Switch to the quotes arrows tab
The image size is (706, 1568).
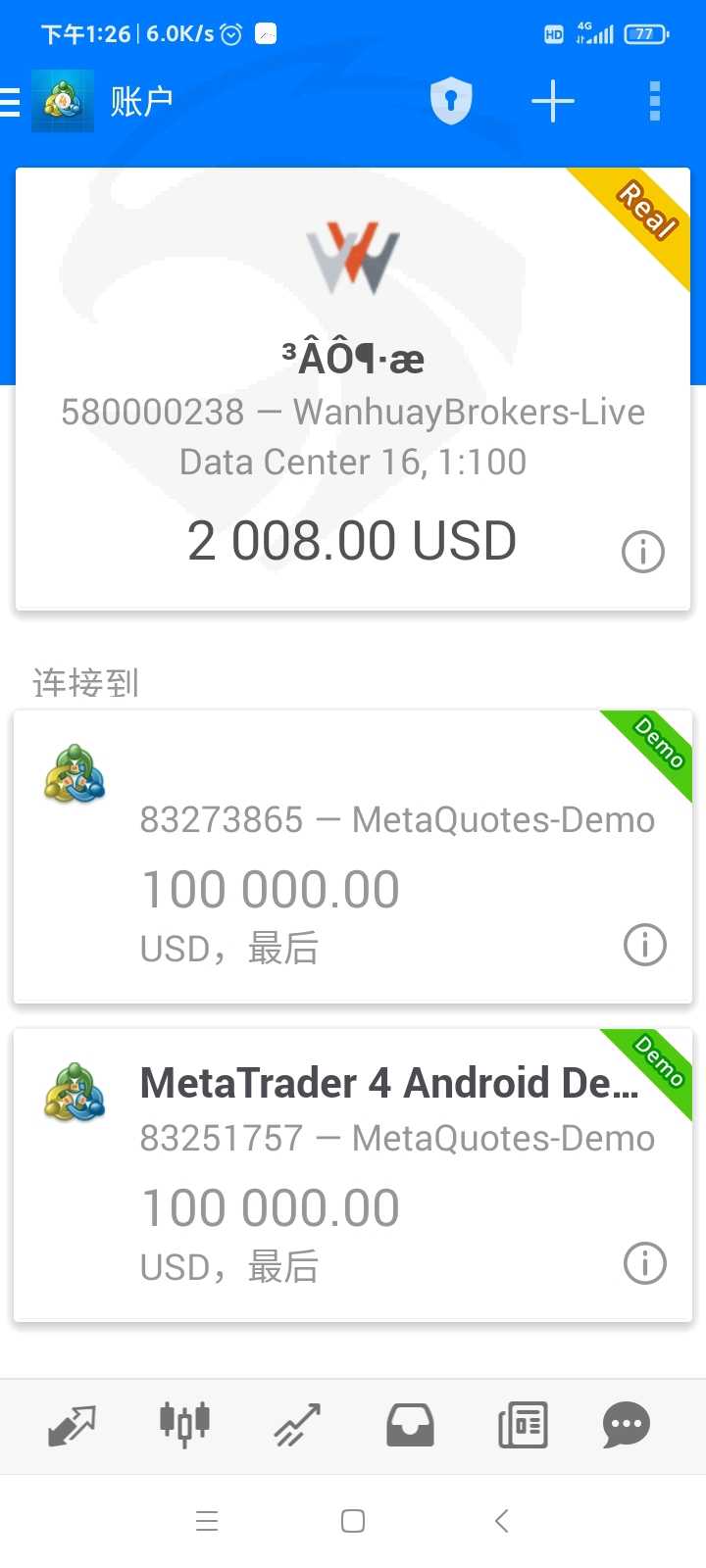pyautogui.click(x=72, y=1425)
